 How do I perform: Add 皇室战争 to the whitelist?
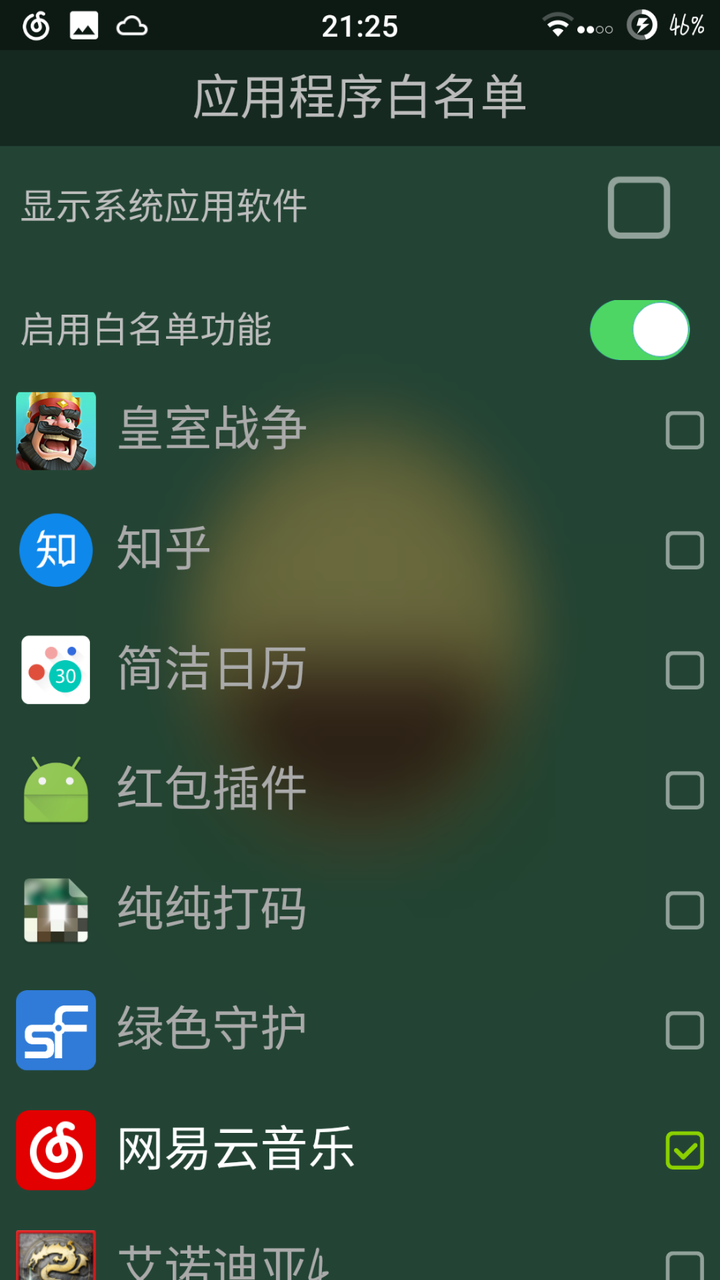pyautogui.click(x=685, y=431)
